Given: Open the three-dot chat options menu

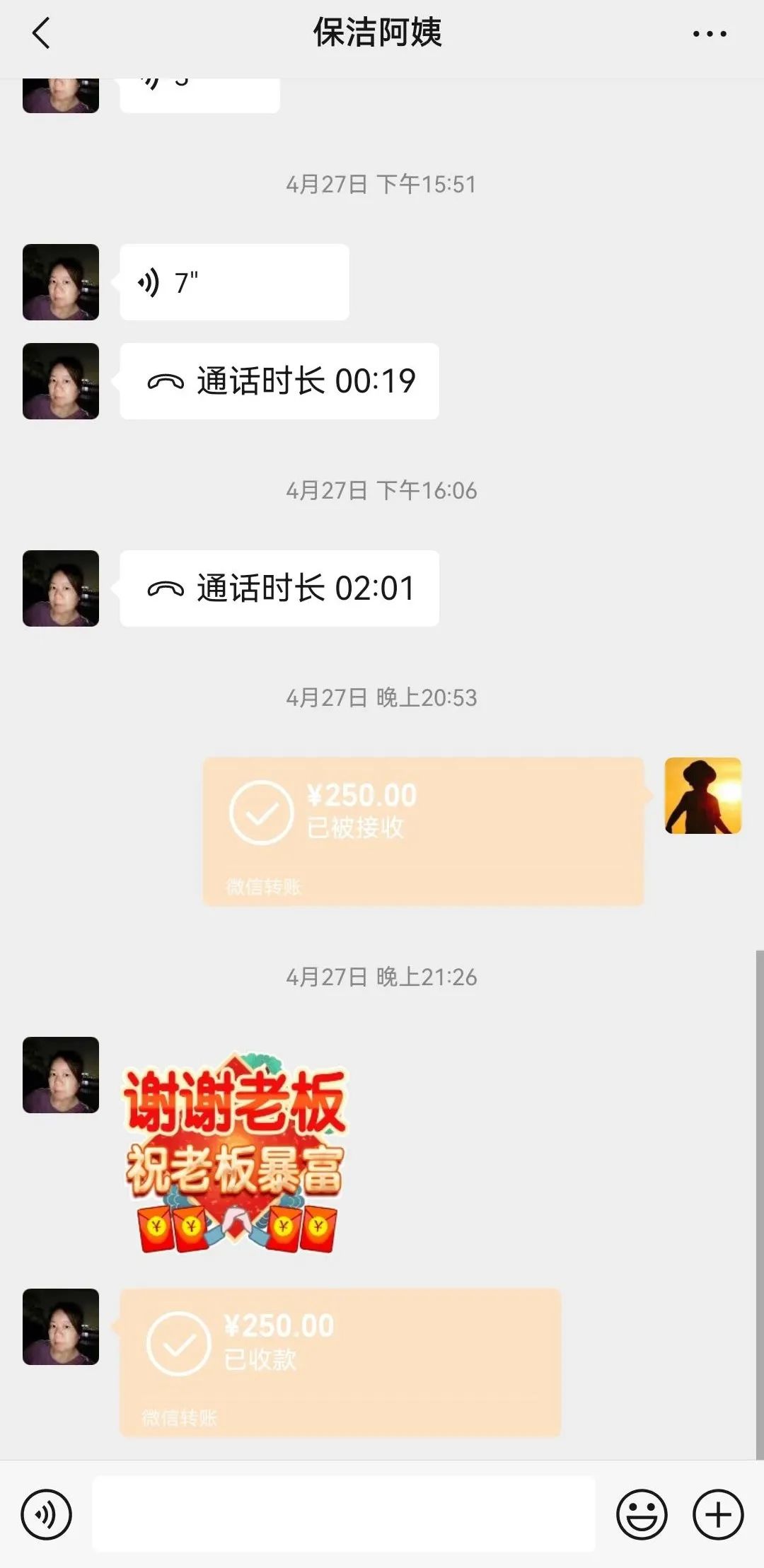Looking at the screenshot, I should (x=709, y=33).
